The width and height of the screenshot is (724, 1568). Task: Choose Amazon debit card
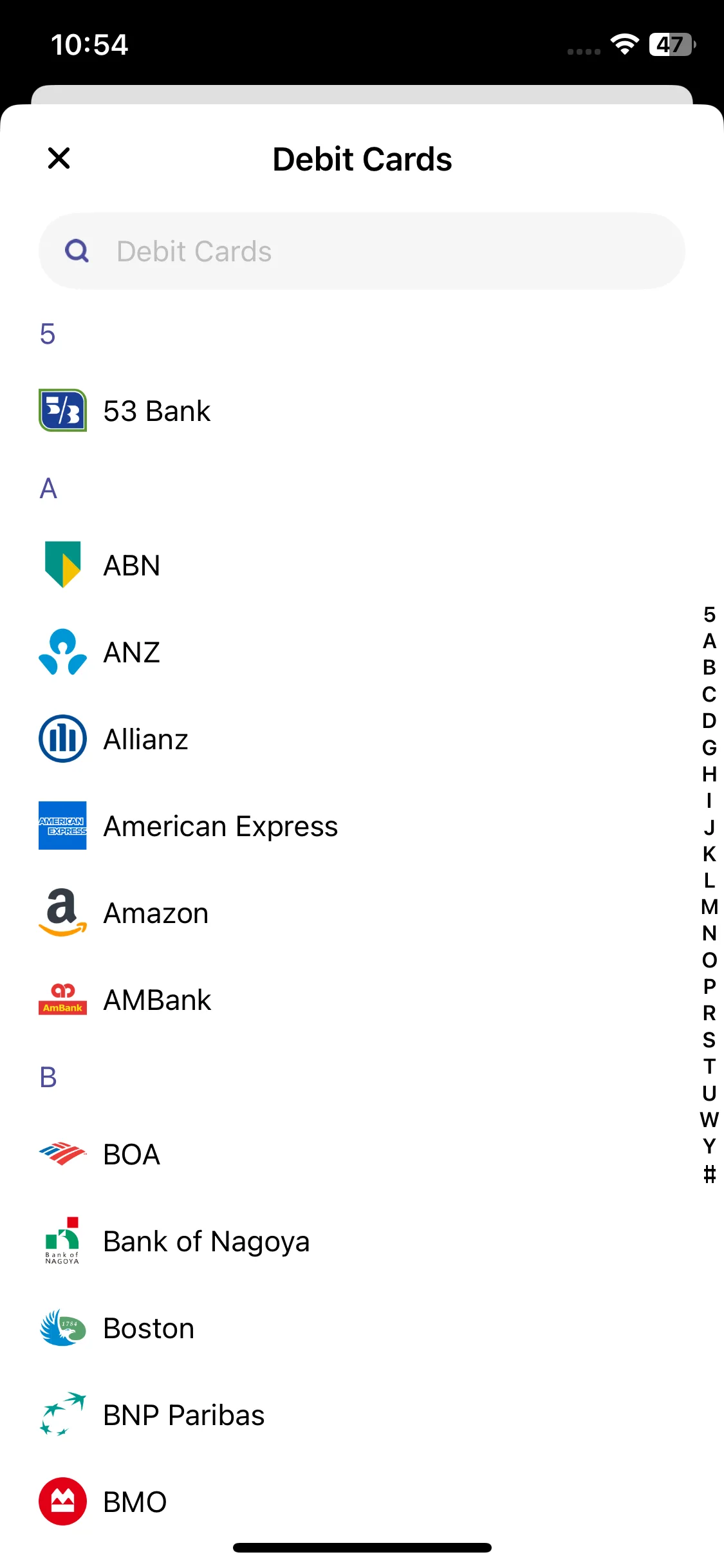tap(156, 913)
